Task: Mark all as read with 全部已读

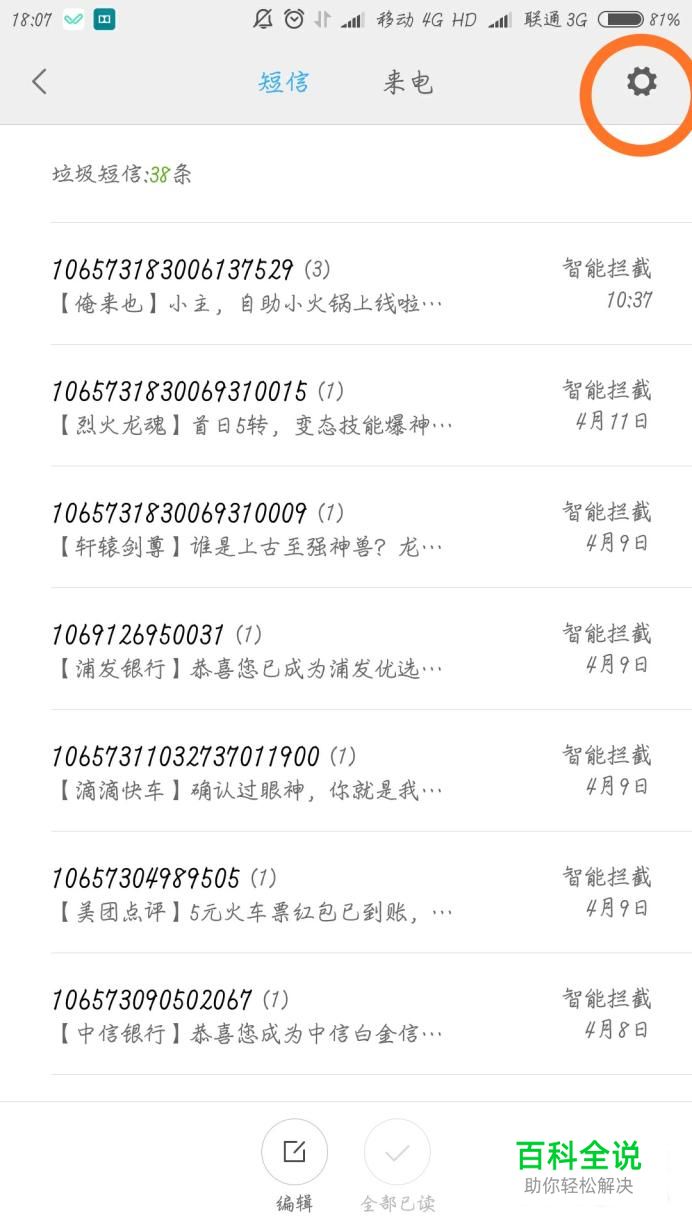Action: [397, 1153]
